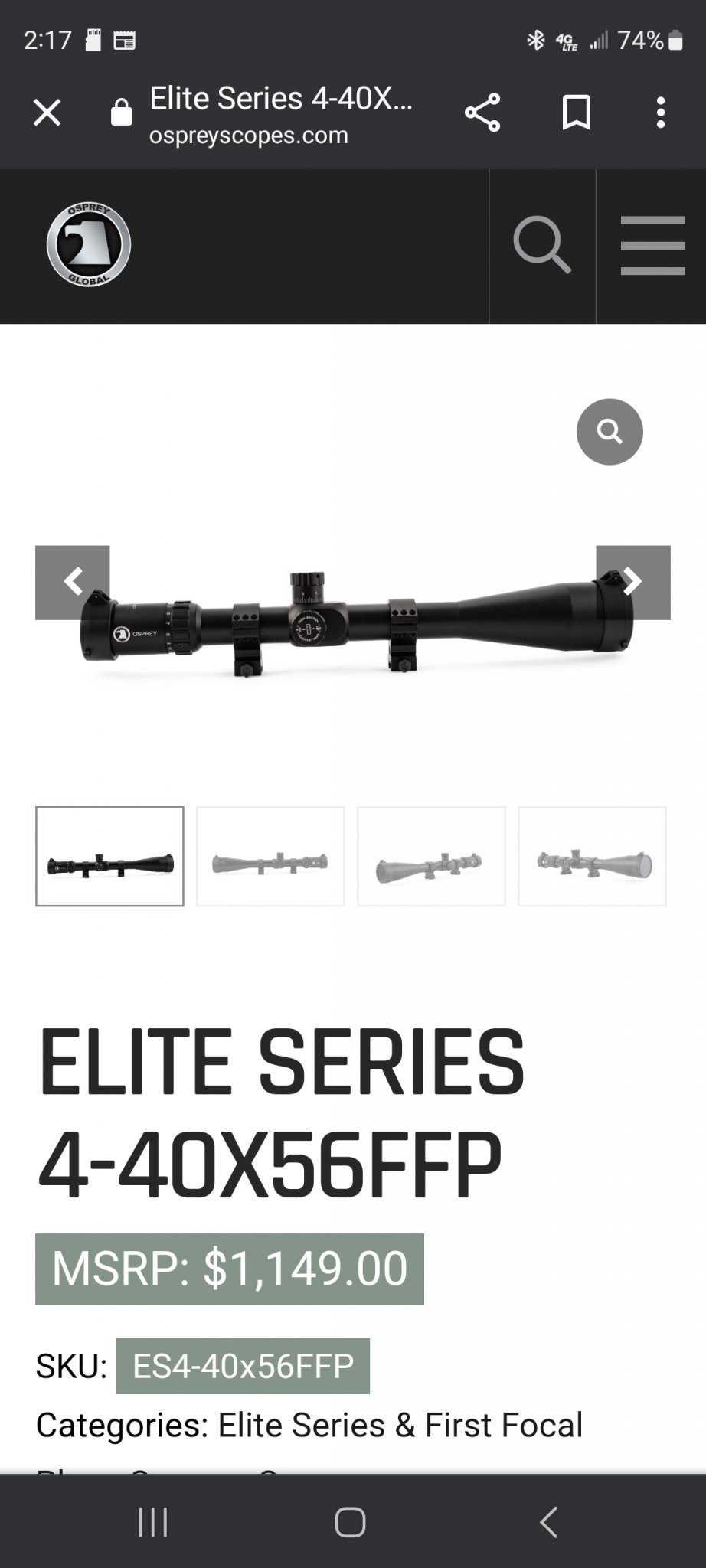The image size is (706, 1568).
Task: Share this product page
Action: 482,113
